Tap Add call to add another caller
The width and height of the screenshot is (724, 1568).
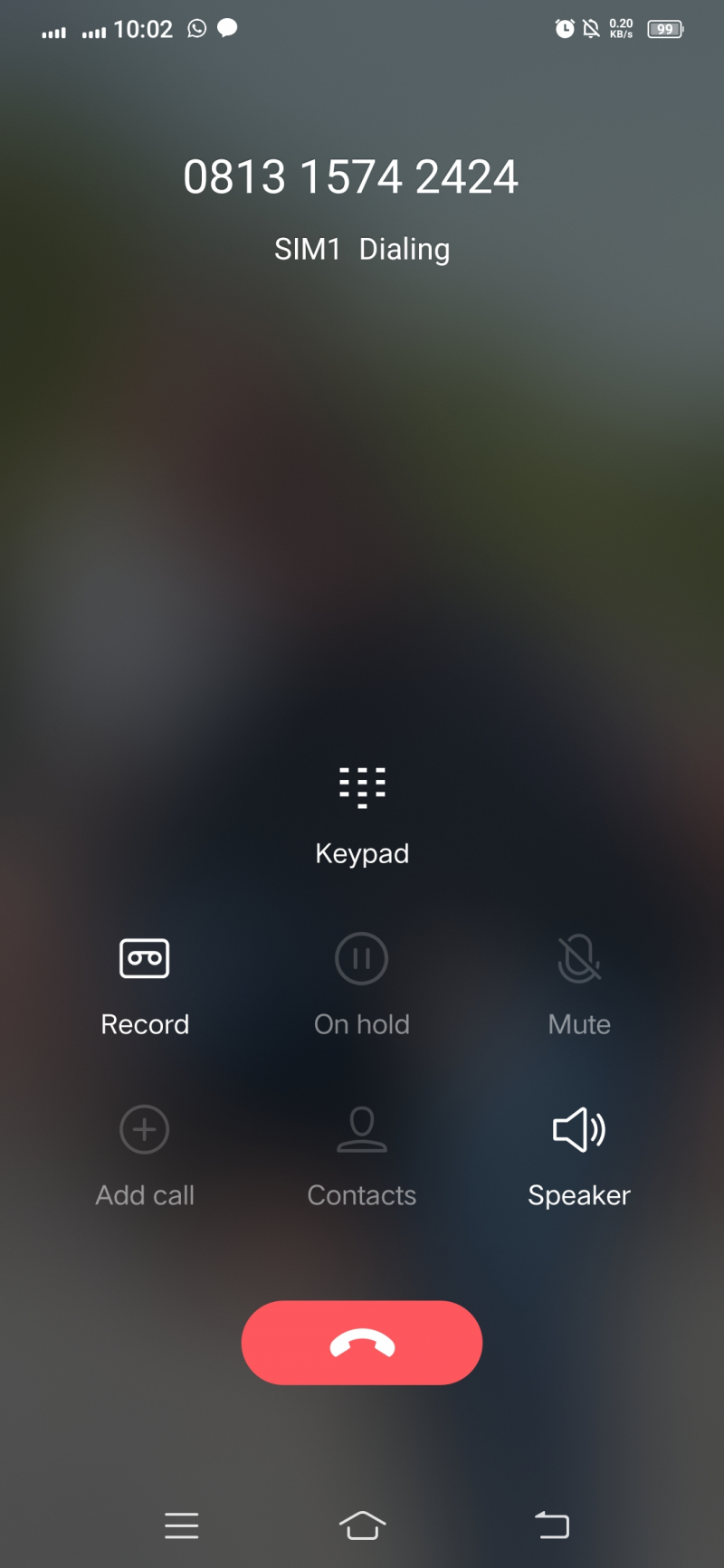tap(145, 1130)
